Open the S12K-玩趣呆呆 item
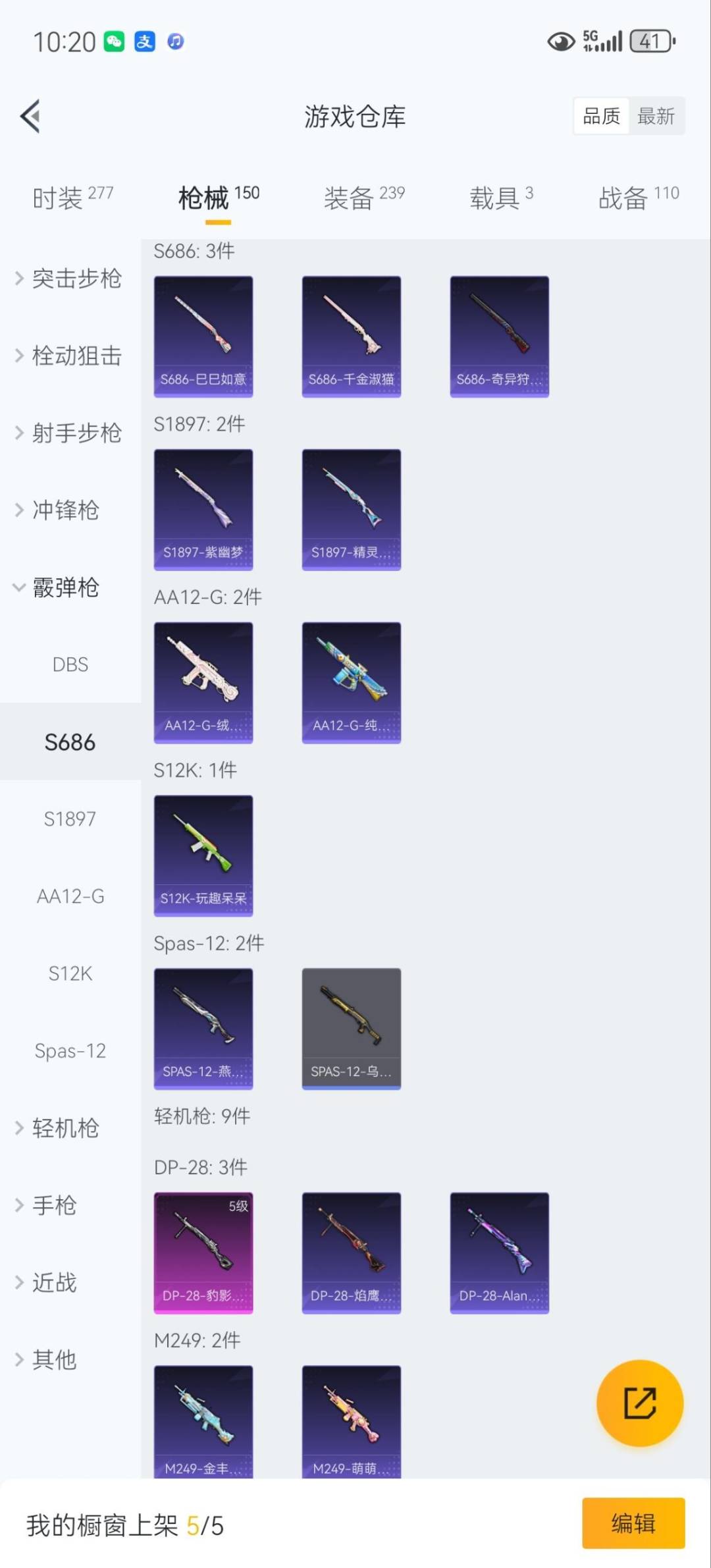The image size is (711, 1568). click(x=203, y=855)
